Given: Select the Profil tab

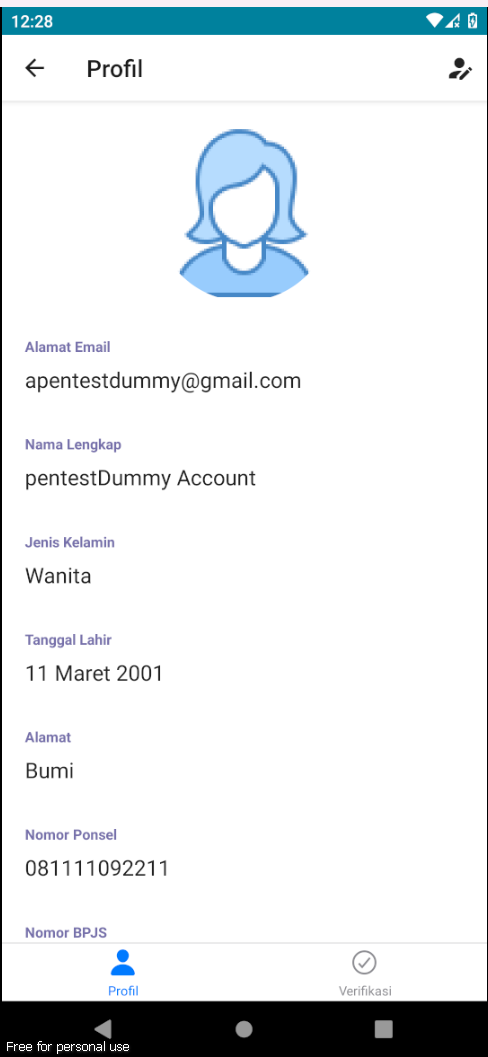Looking at the screenshot, I should [123, 973].
